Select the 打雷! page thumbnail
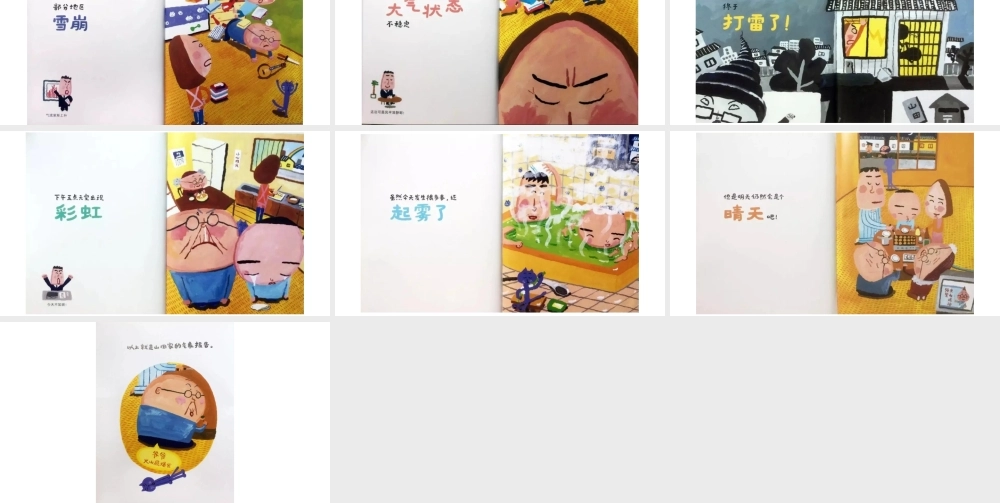1000x503 pixels. click(x=834, y=62)
